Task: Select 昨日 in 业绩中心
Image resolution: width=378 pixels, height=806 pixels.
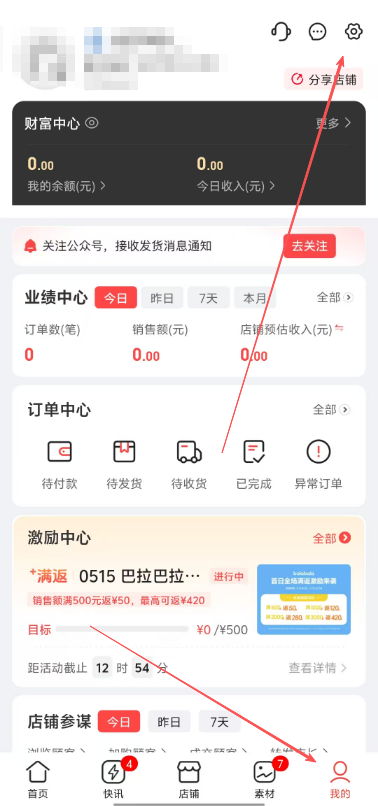Action: coord(162,298)
